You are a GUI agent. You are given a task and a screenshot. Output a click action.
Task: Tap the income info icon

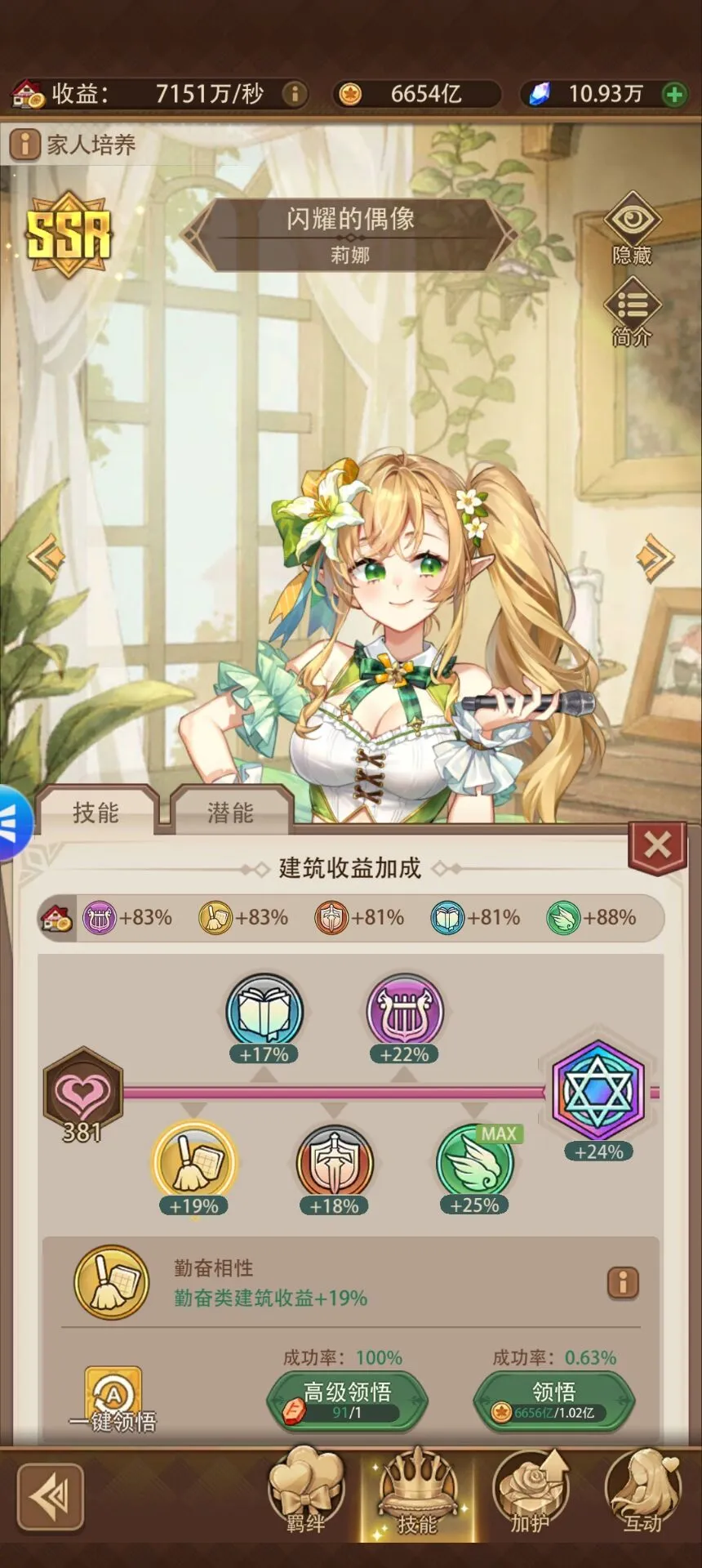coord(294,94)
